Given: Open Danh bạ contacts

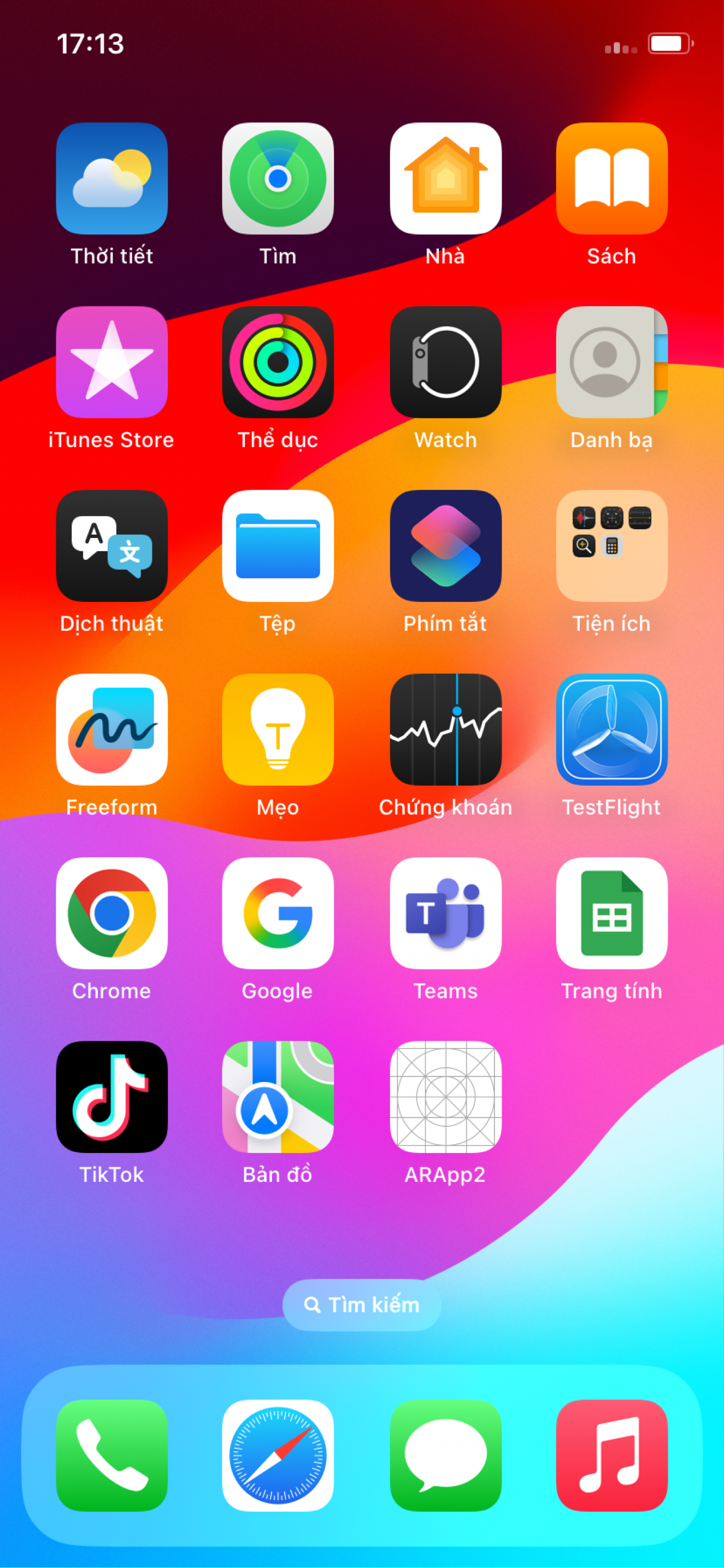Looking at the screenshot, I should 611,362.
